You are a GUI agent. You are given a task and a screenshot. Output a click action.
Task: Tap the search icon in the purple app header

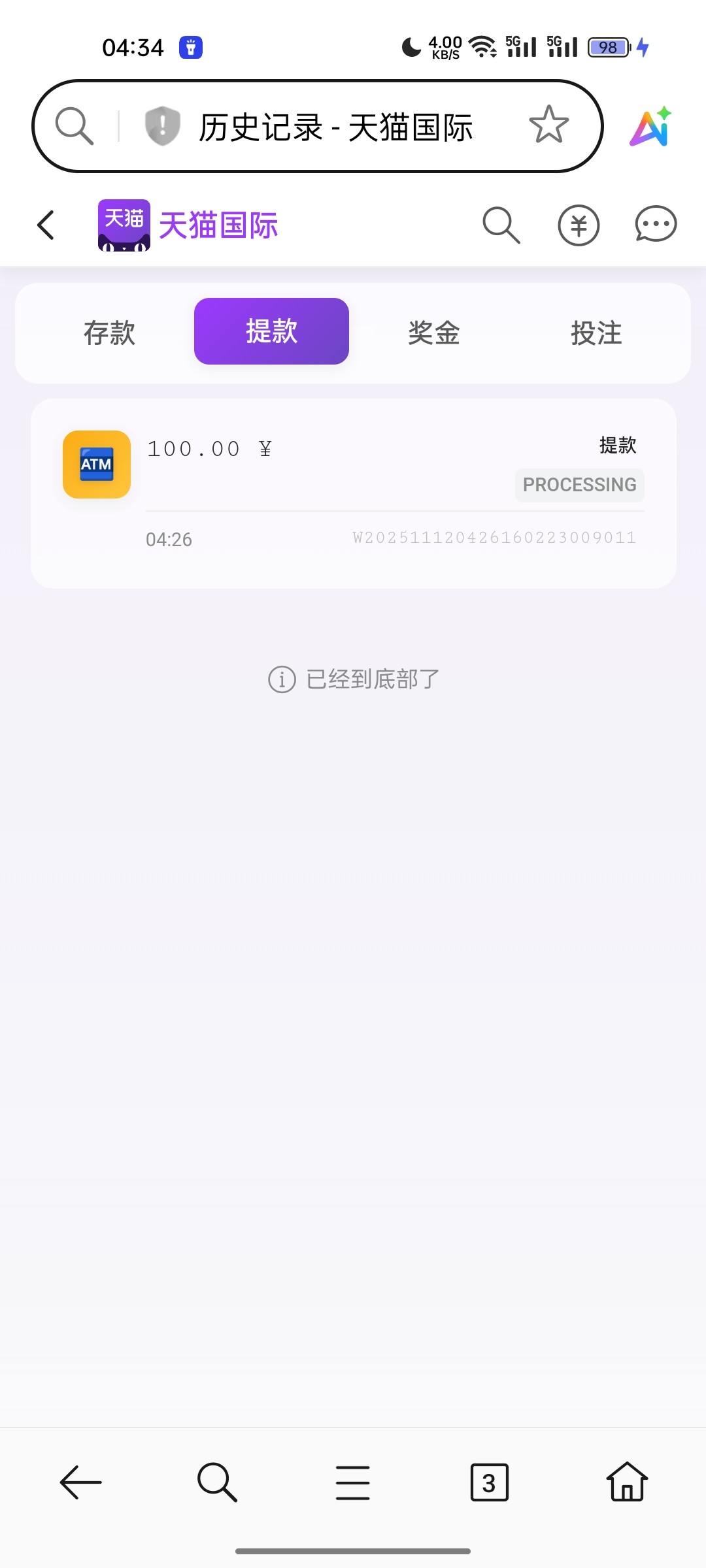[500, 225]
